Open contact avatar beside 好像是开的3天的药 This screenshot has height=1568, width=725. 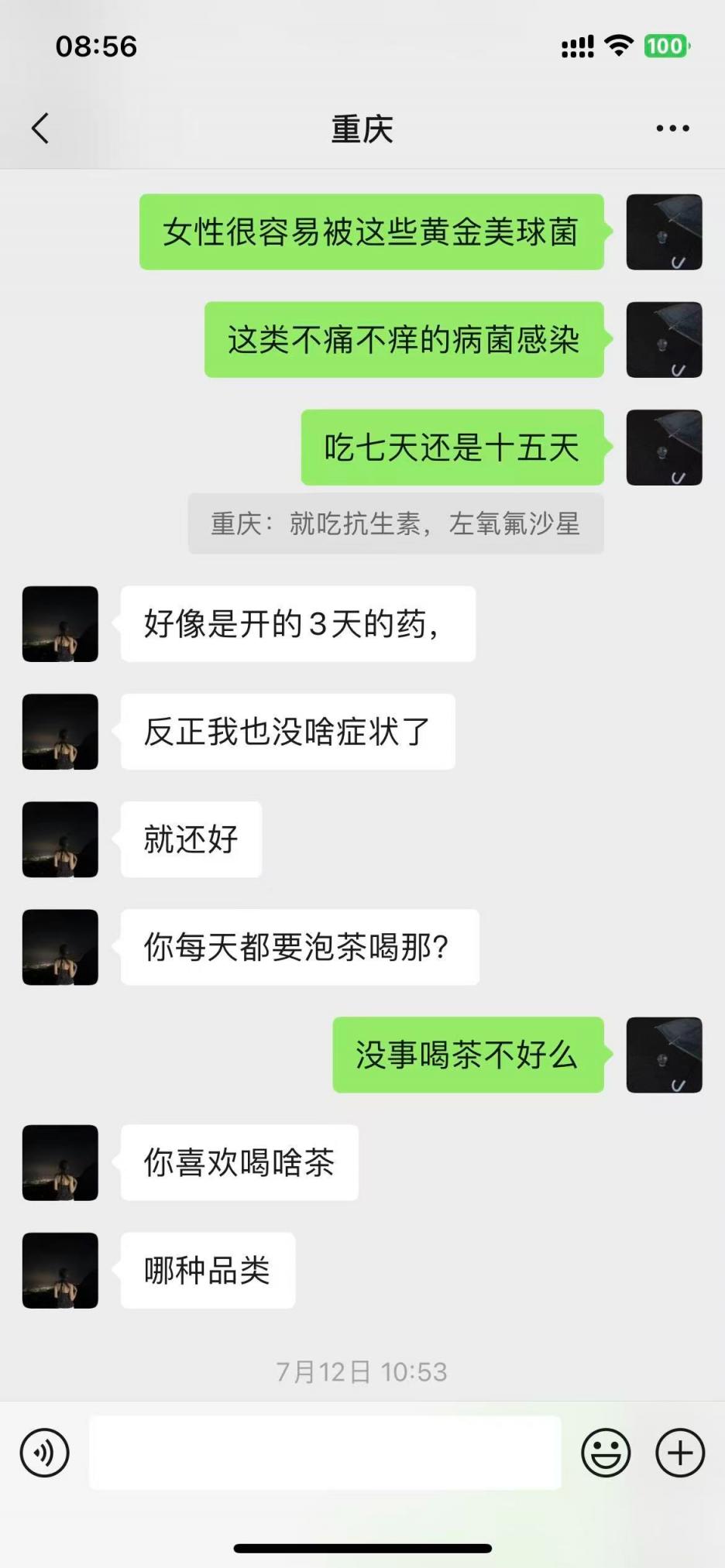[x=60, y=624]
